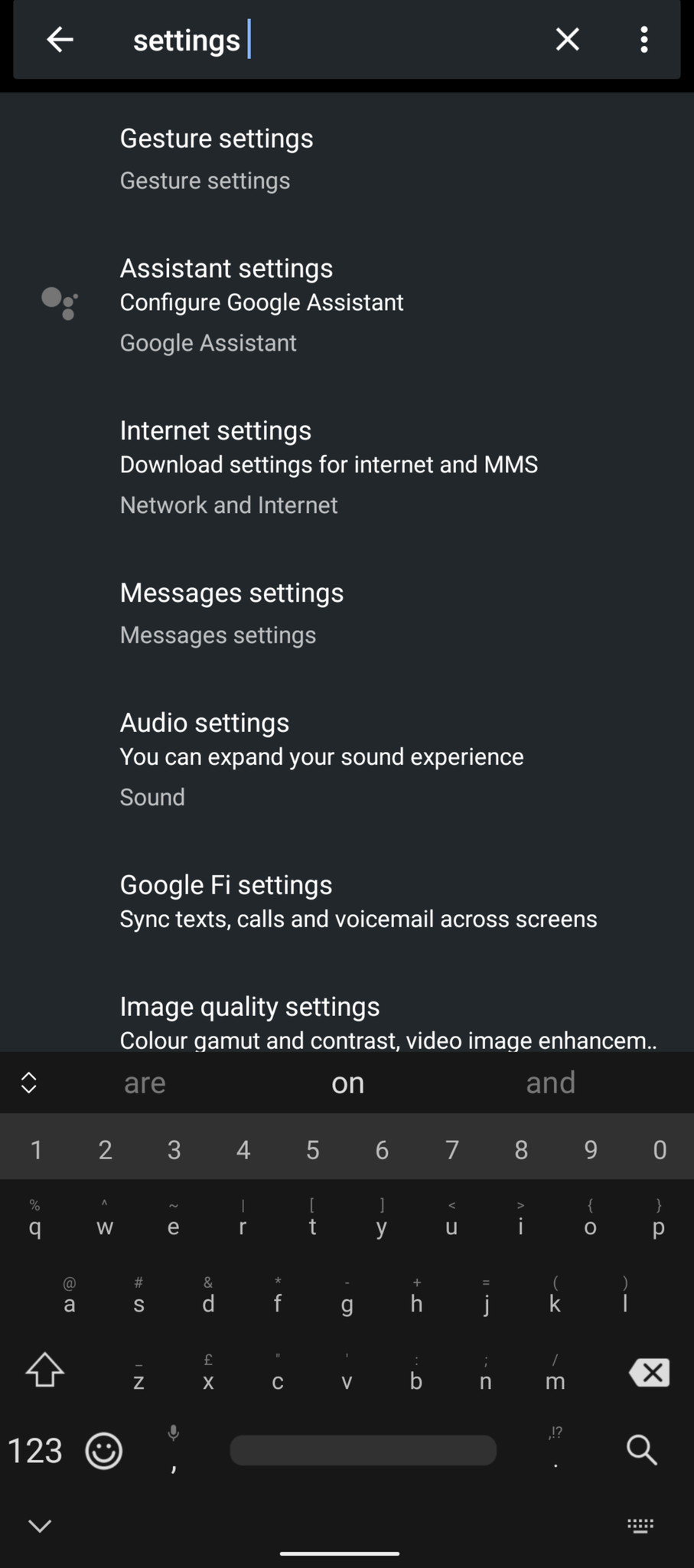The image size is (694, 1568).
Task: Open Audio settings result
Action: pos(347,759)
